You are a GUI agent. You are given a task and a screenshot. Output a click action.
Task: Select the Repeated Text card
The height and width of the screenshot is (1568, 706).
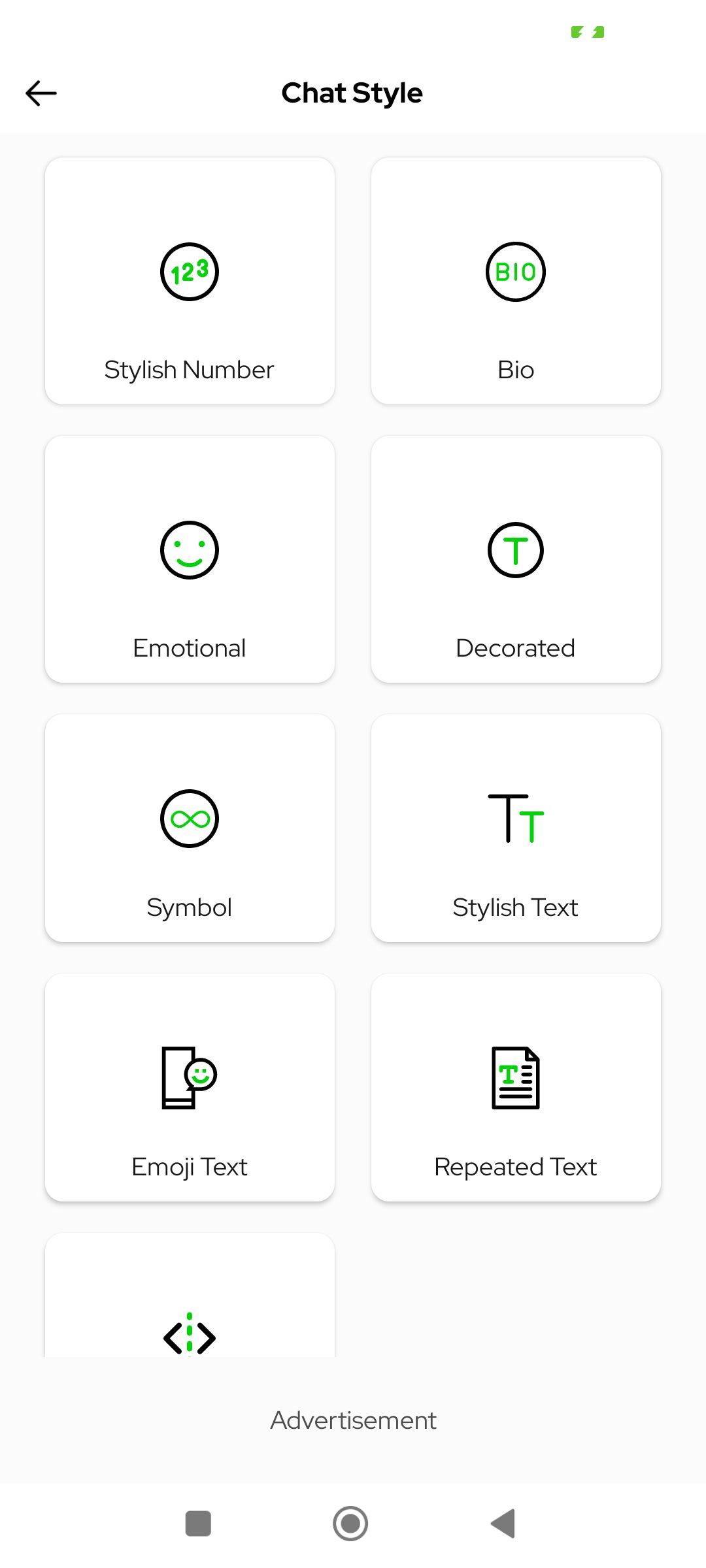(x=516, y=1087)
